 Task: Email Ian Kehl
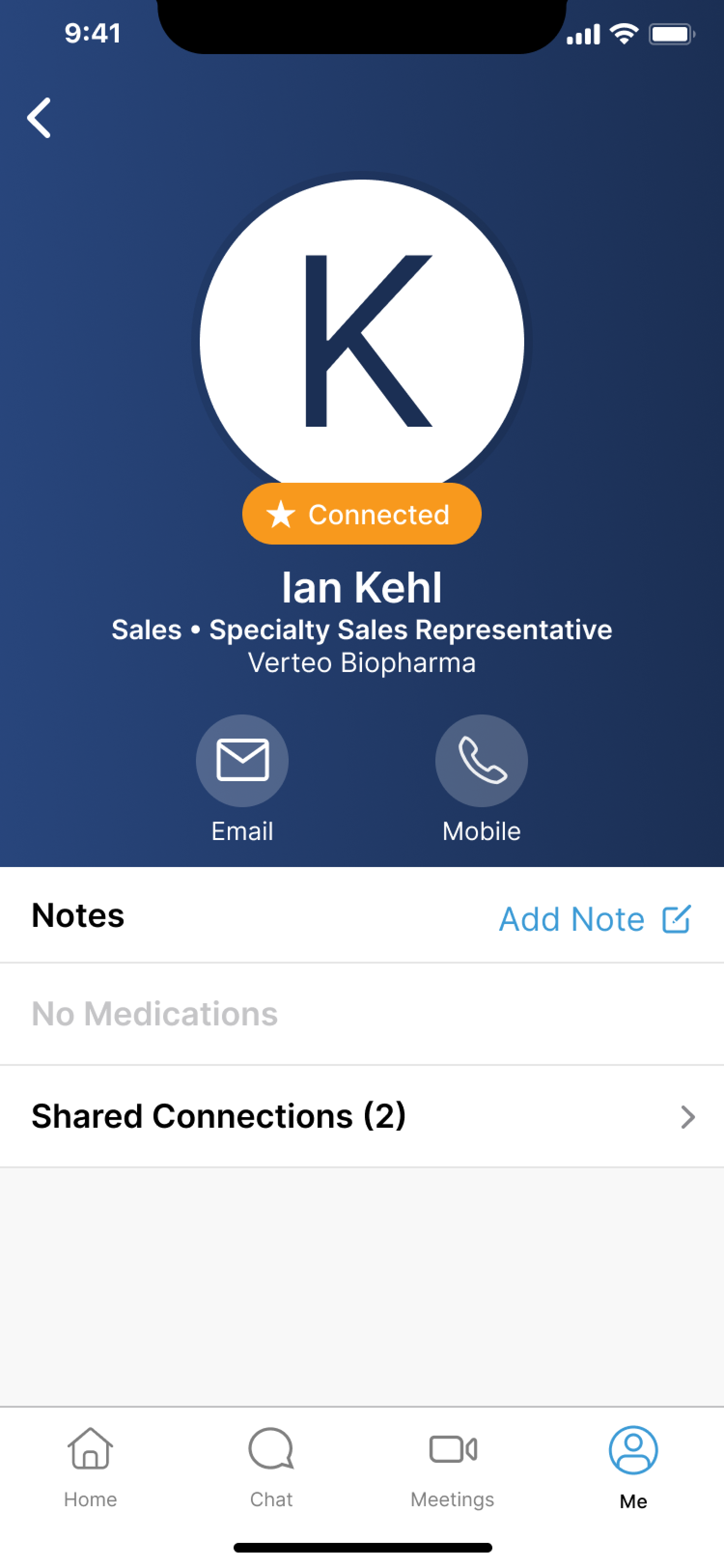tap(241, 760)
